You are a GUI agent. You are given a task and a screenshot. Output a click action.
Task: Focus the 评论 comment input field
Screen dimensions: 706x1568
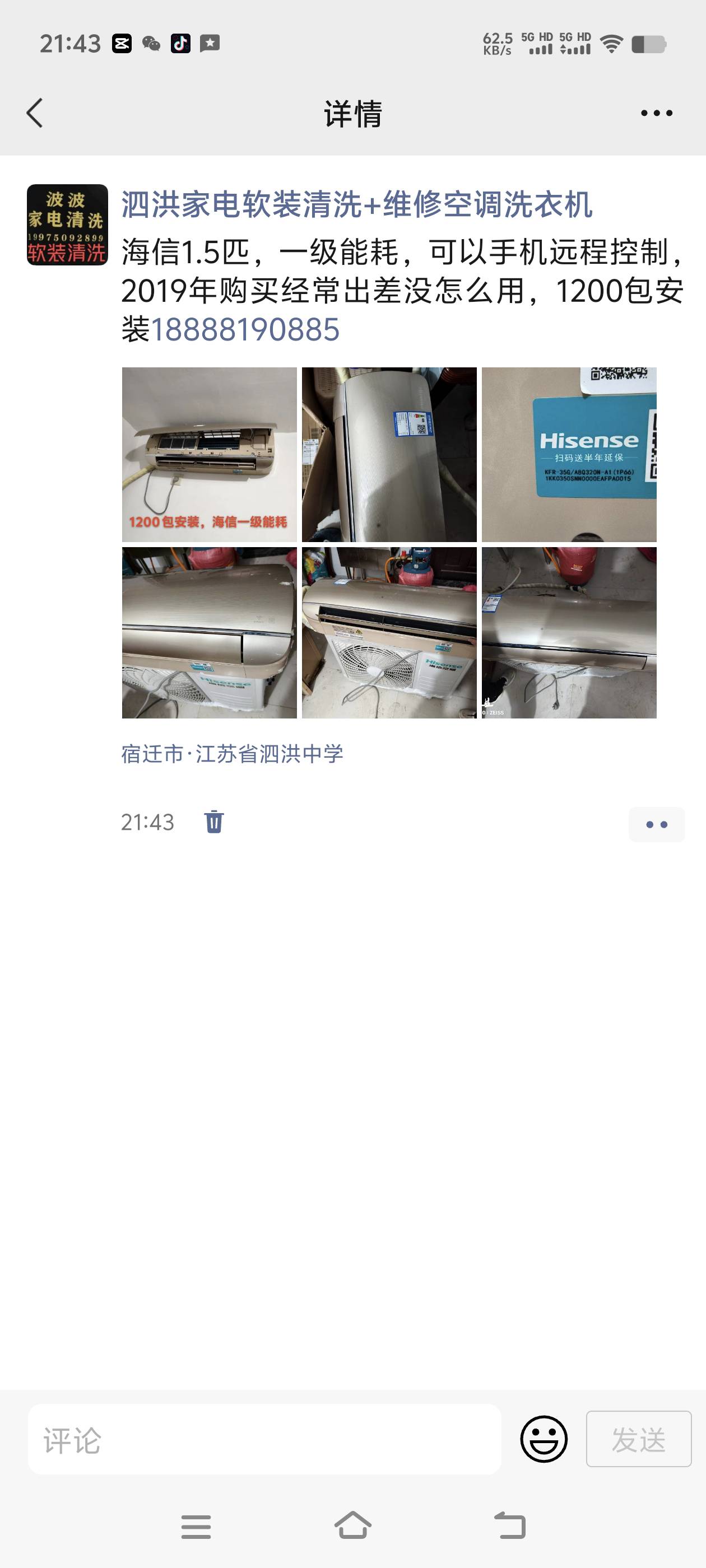[x=264, y=1440]
